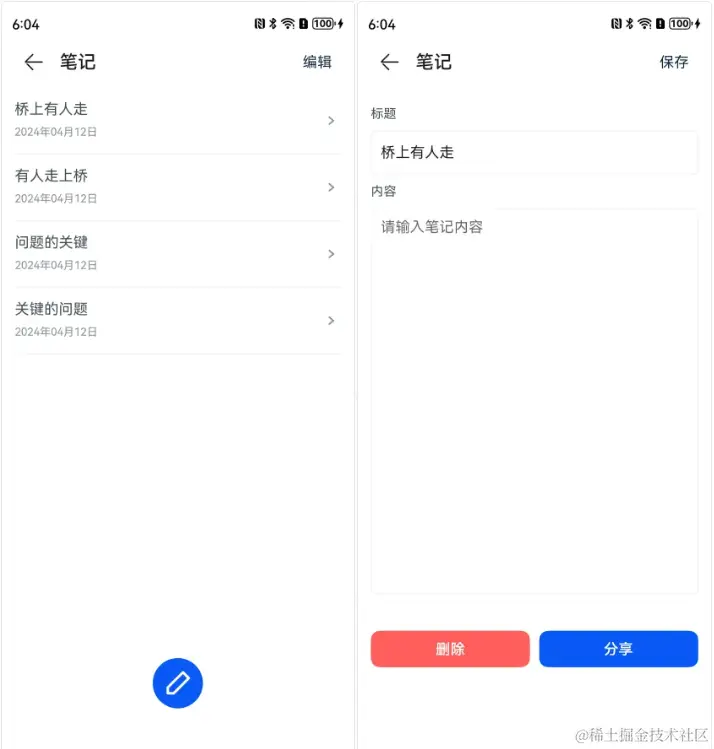The image size is (714, 749).
Task: Delete the note with the 删除 button
Action: (450, 649)
